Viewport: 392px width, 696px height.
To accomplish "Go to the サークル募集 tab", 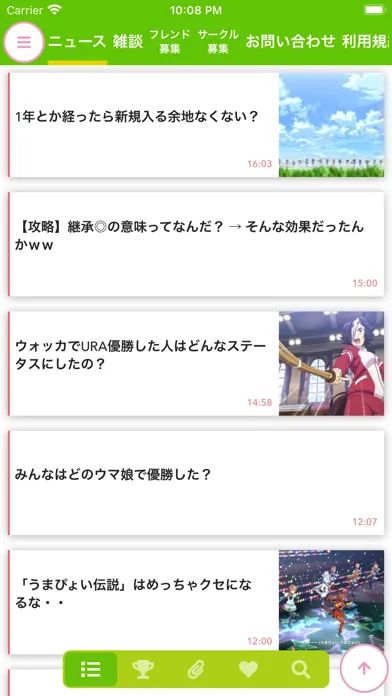I will click(218, 42).
